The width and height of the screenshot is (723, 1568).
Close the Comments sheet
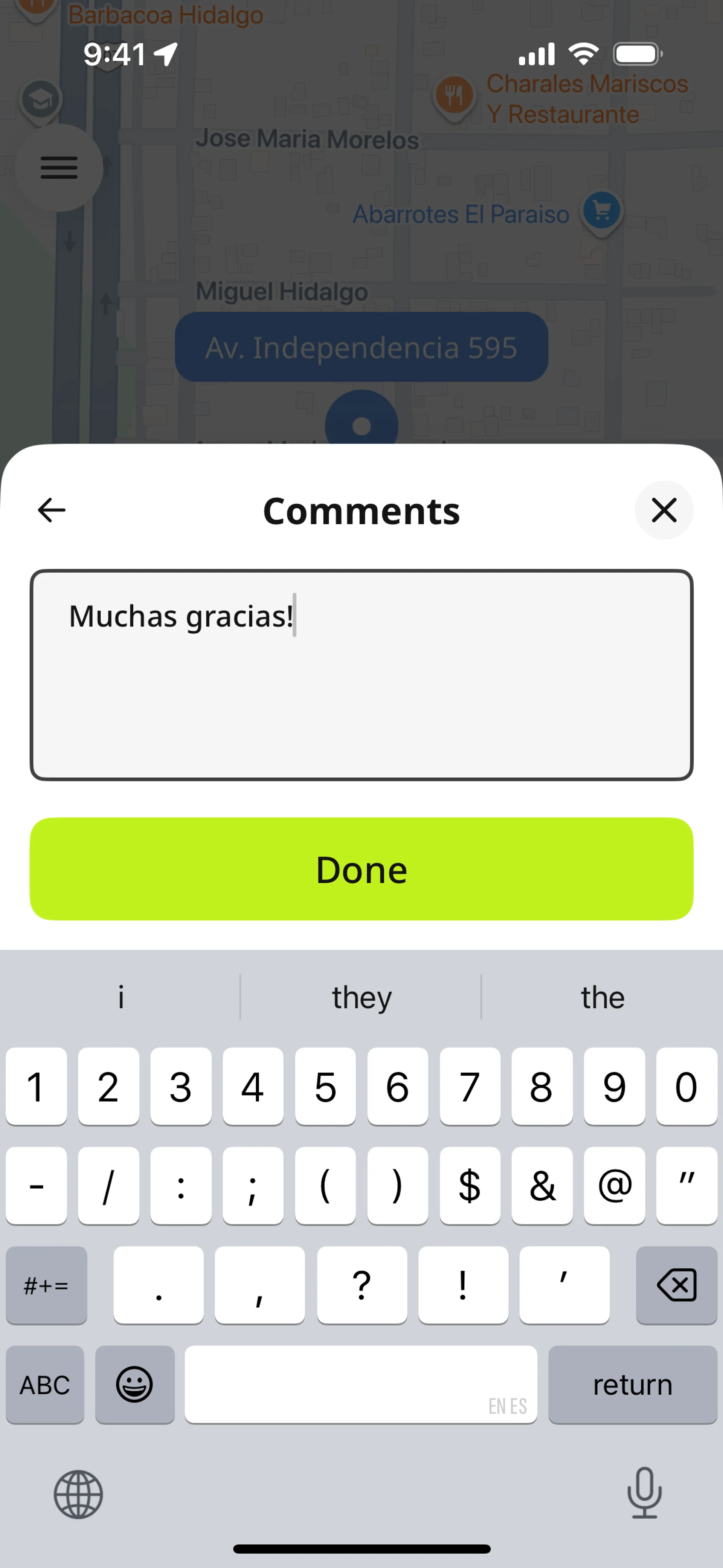pos(664,510)
